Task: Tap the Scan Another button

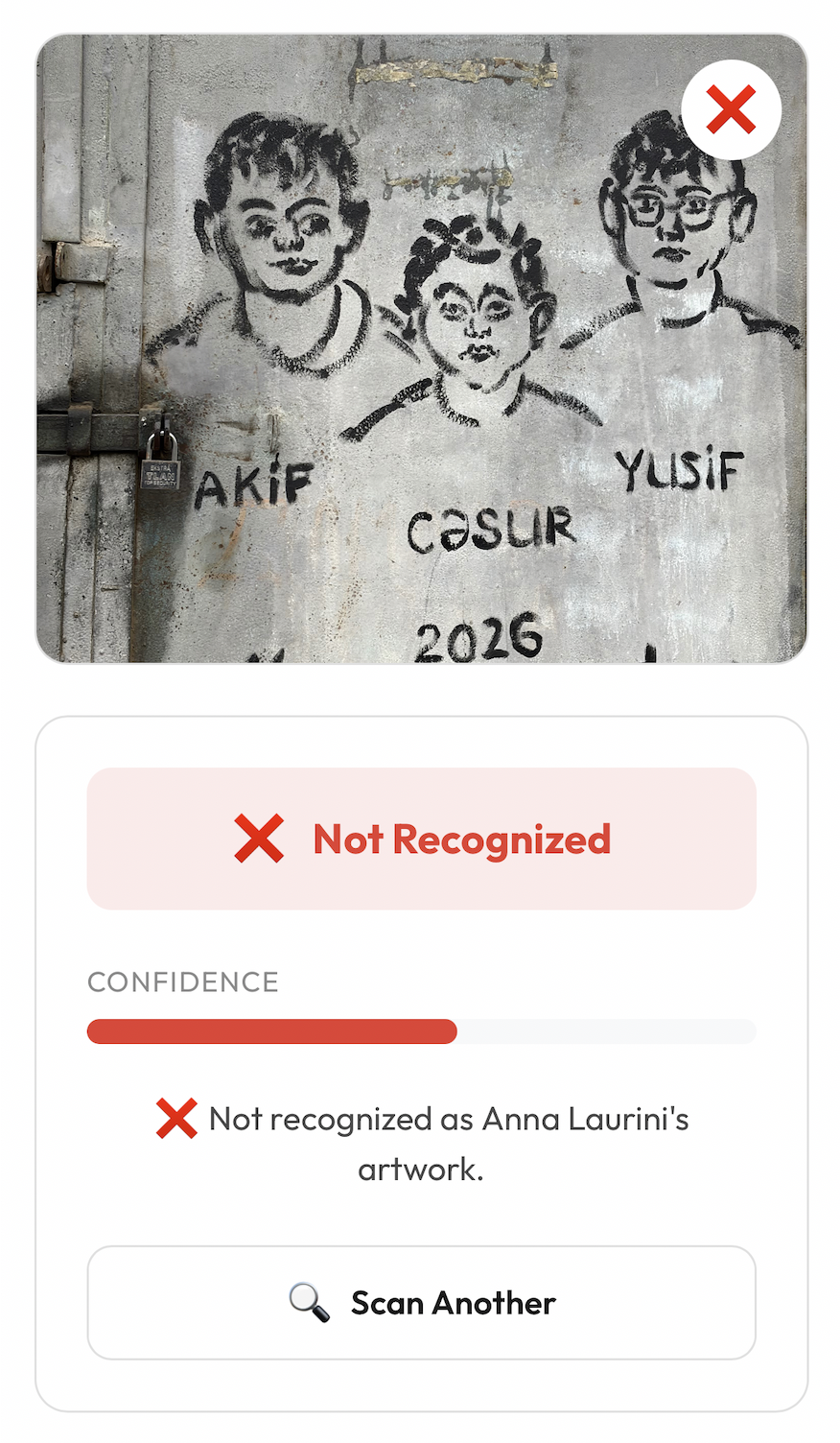Action: click(421, 1302)
